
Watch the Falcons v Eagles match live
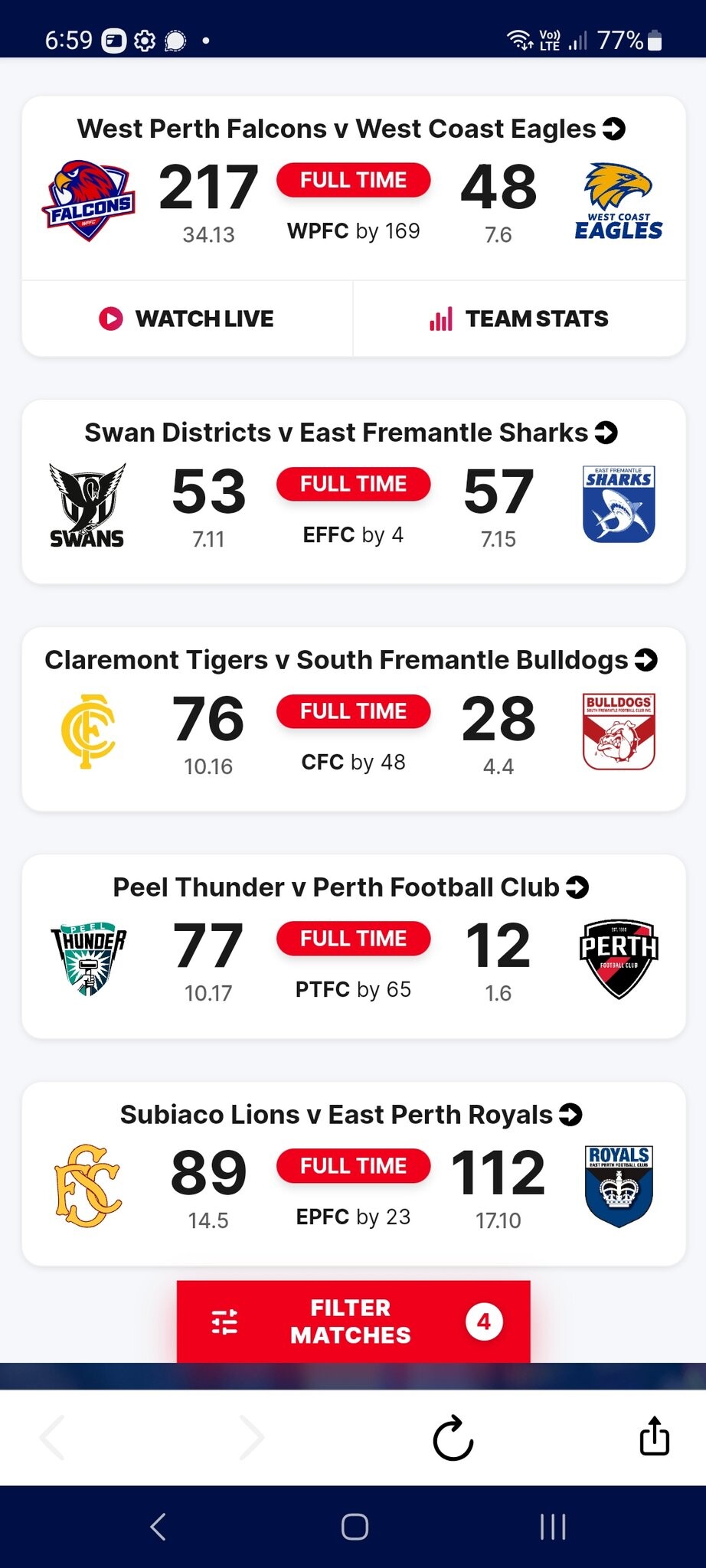[x=187, y=318]
